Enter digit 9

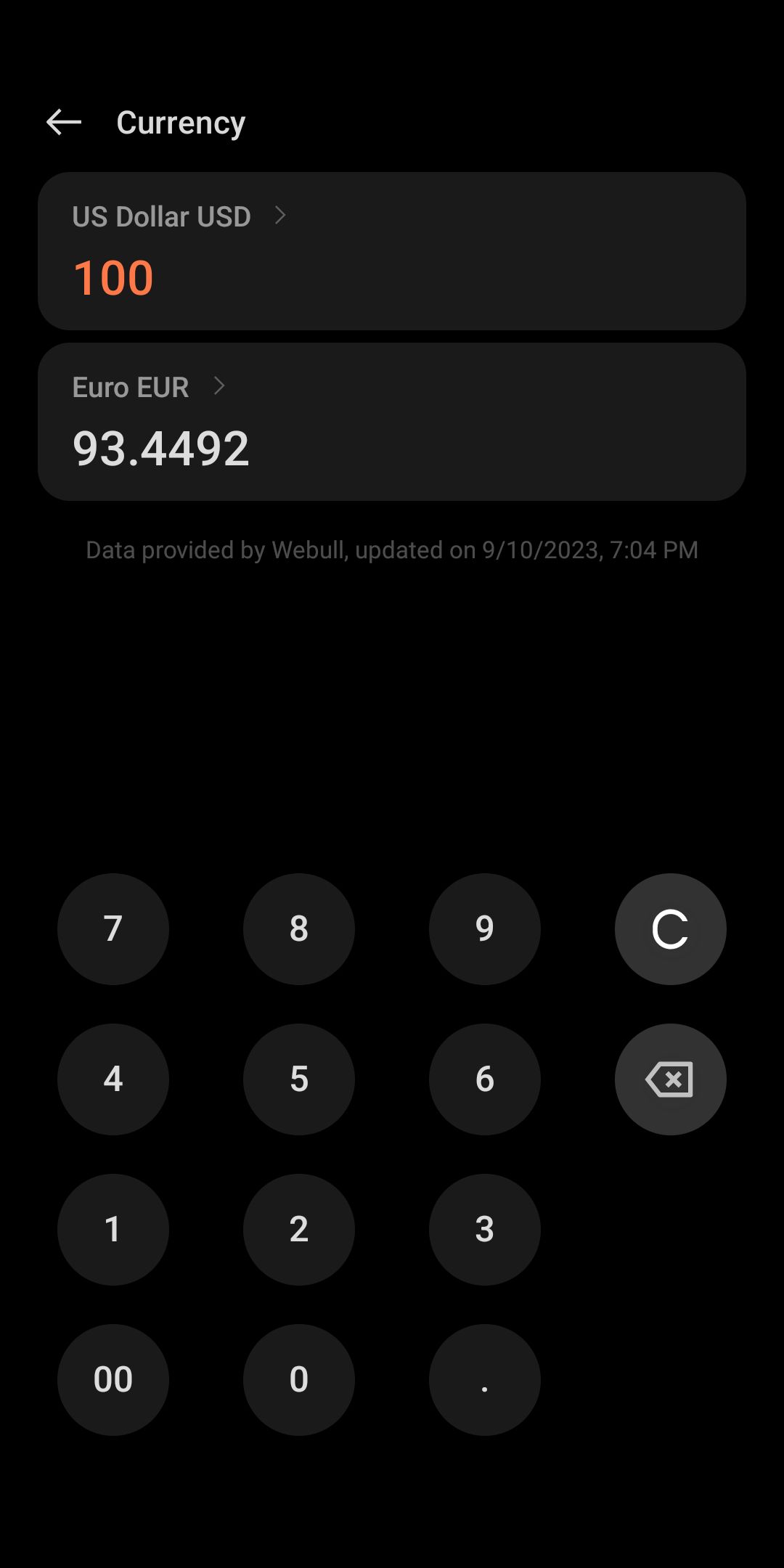point(484,928)
